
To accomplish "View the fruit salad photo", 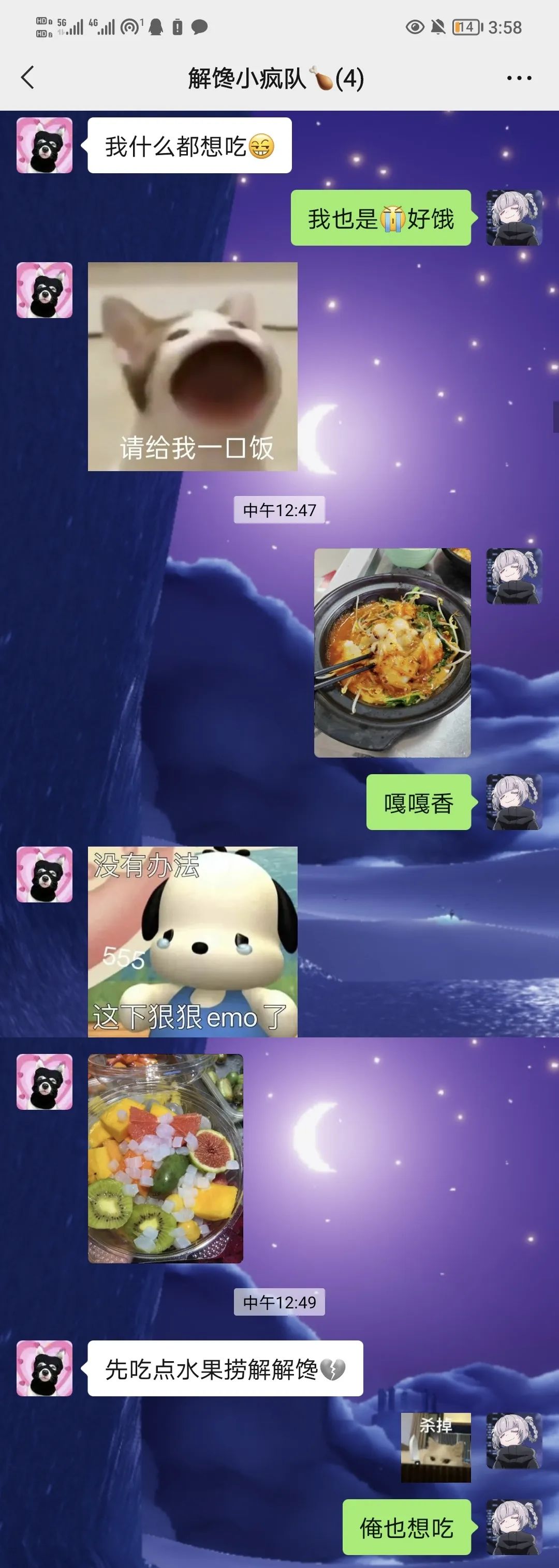I will click(166, 1158).
